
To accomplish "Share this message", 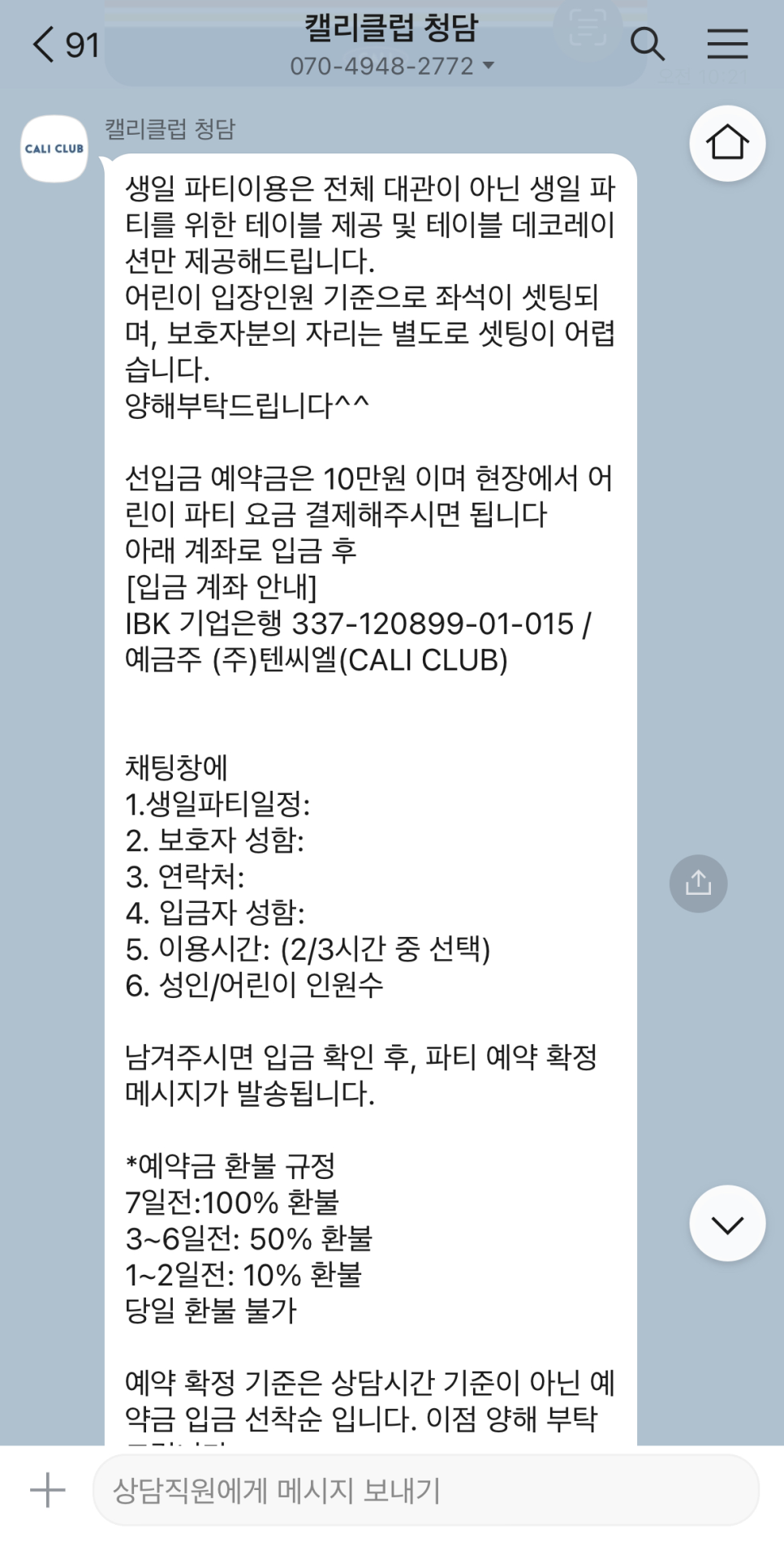I will pyautogui.click(x=698, y=883).
